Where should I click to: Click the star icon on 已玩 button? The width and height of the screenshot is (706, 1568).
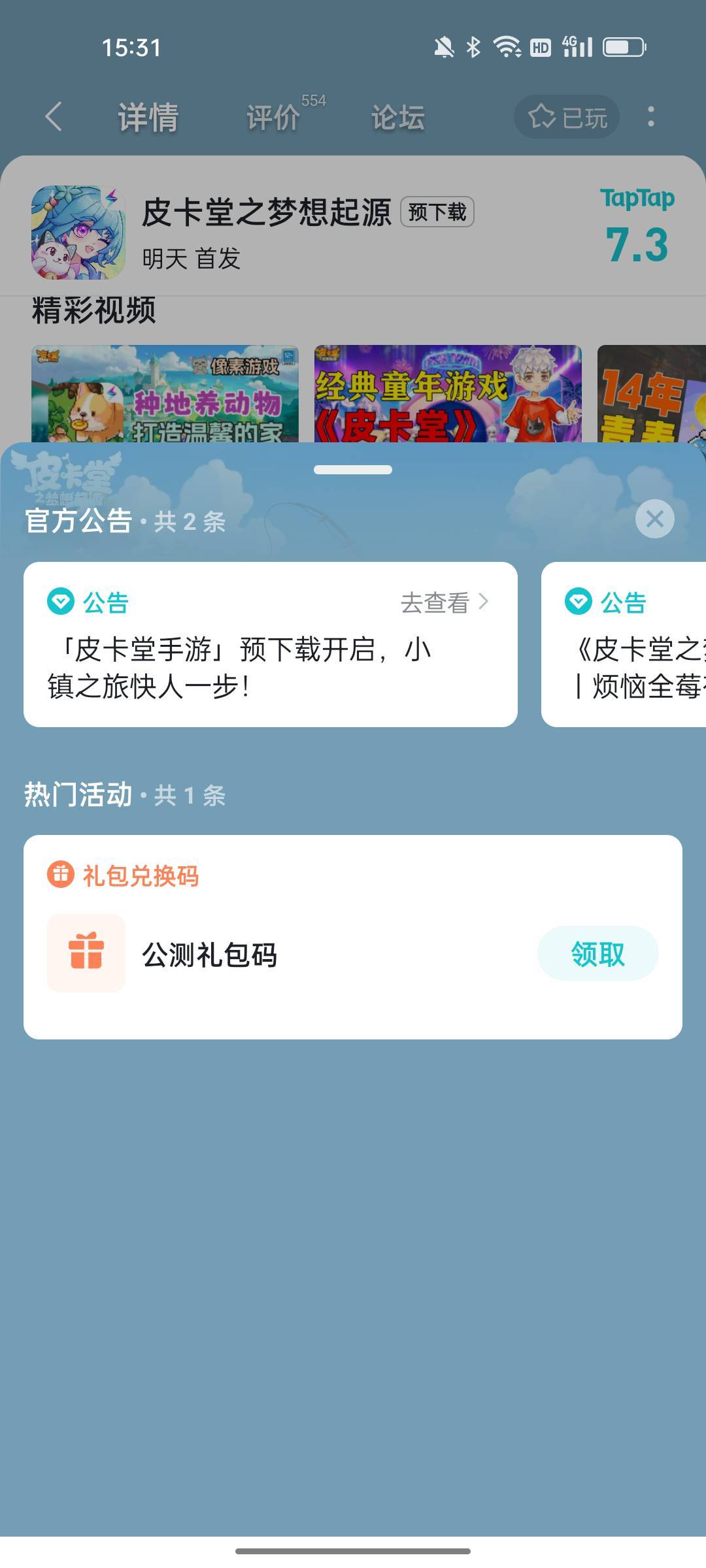[x=541, y=116]
